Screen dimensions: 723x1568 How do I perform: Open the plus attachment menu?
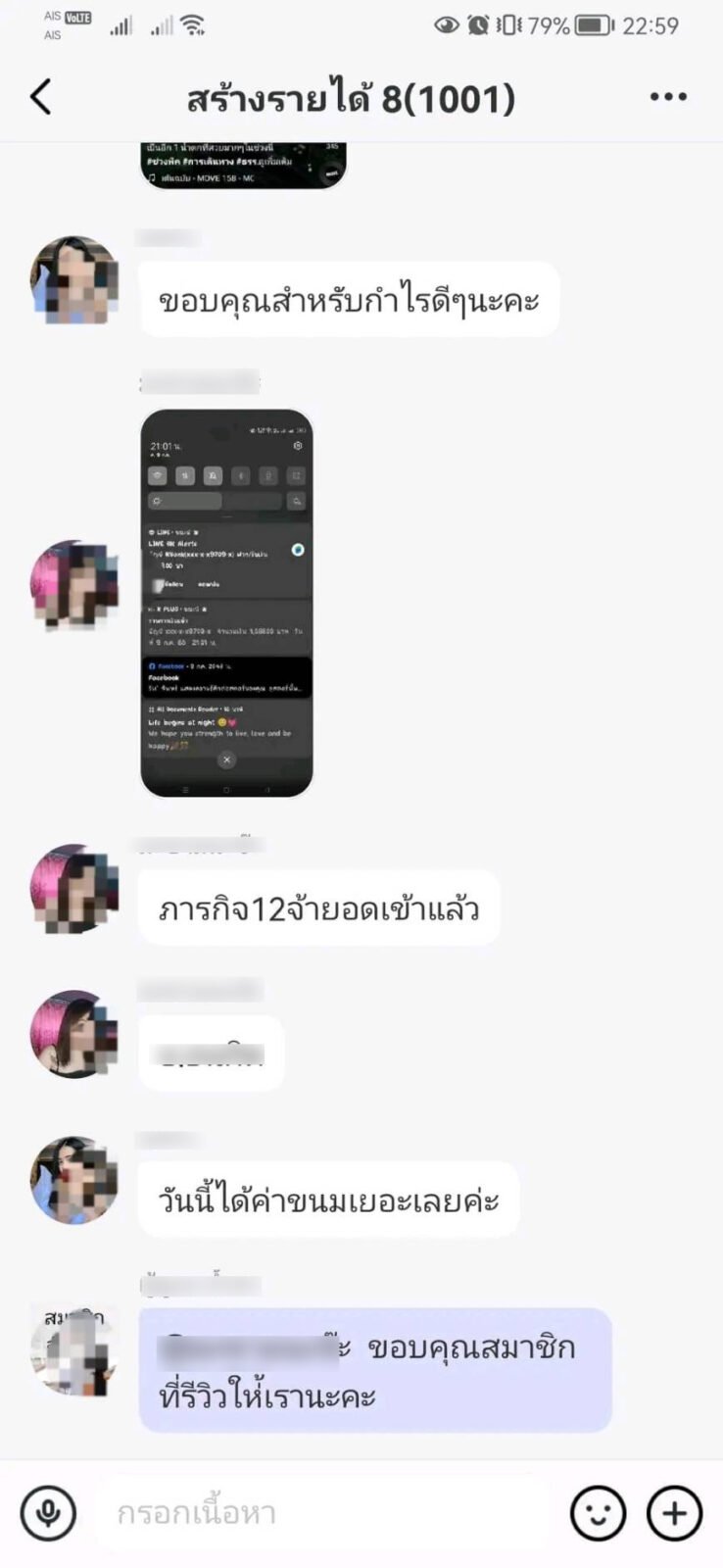coord(674,1513)
